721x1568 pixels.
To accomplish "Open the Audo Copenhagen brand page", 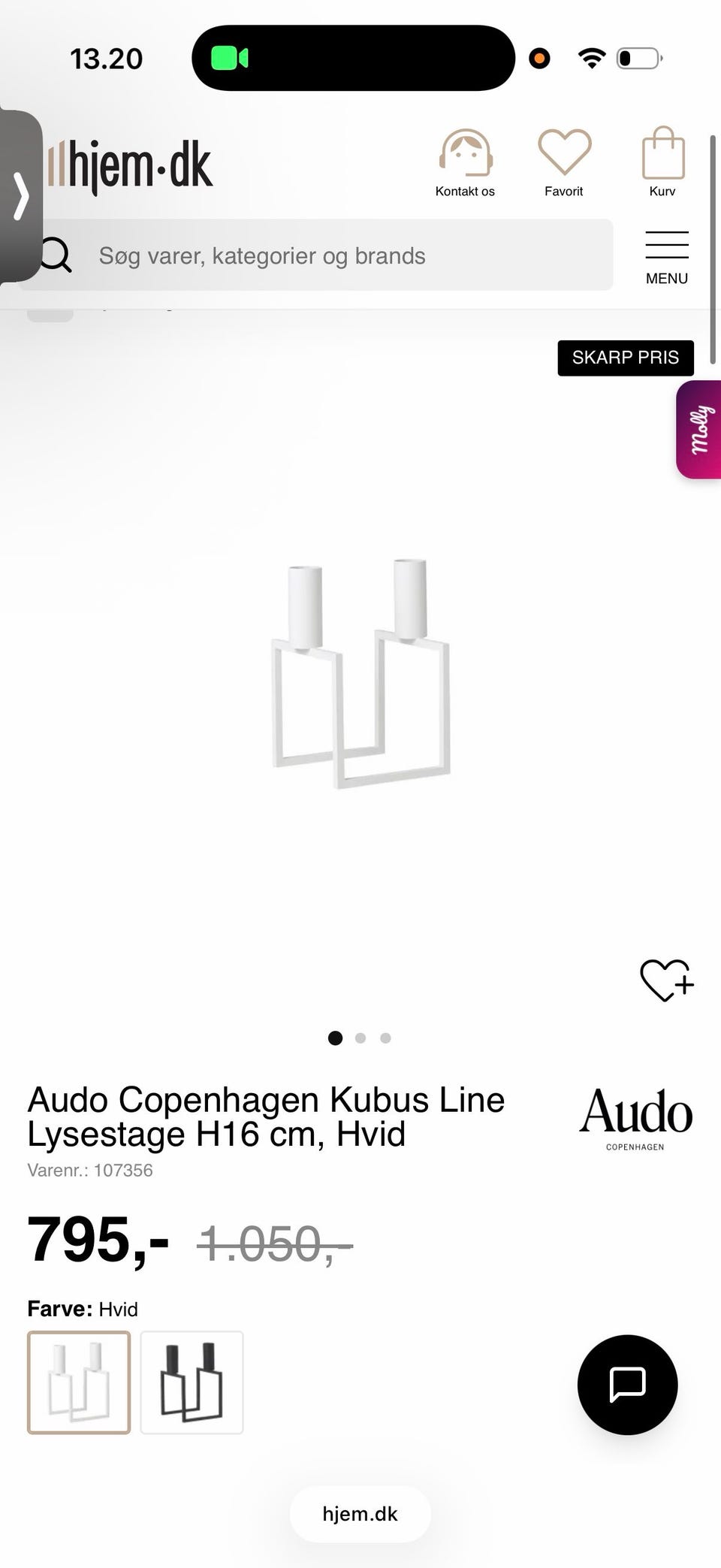I will click(635, 1119).
